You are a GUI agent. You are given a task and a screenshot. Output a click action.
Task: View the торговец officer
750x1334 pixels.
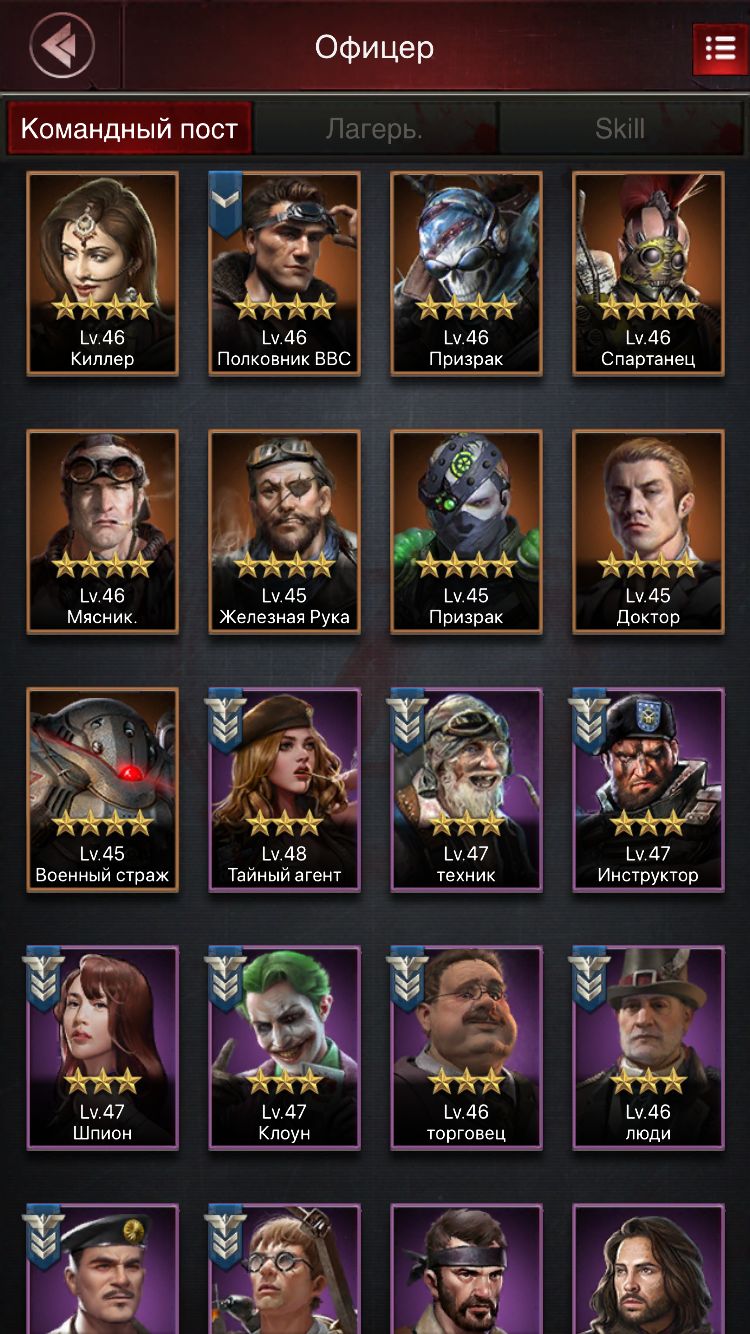[466, 1048]
